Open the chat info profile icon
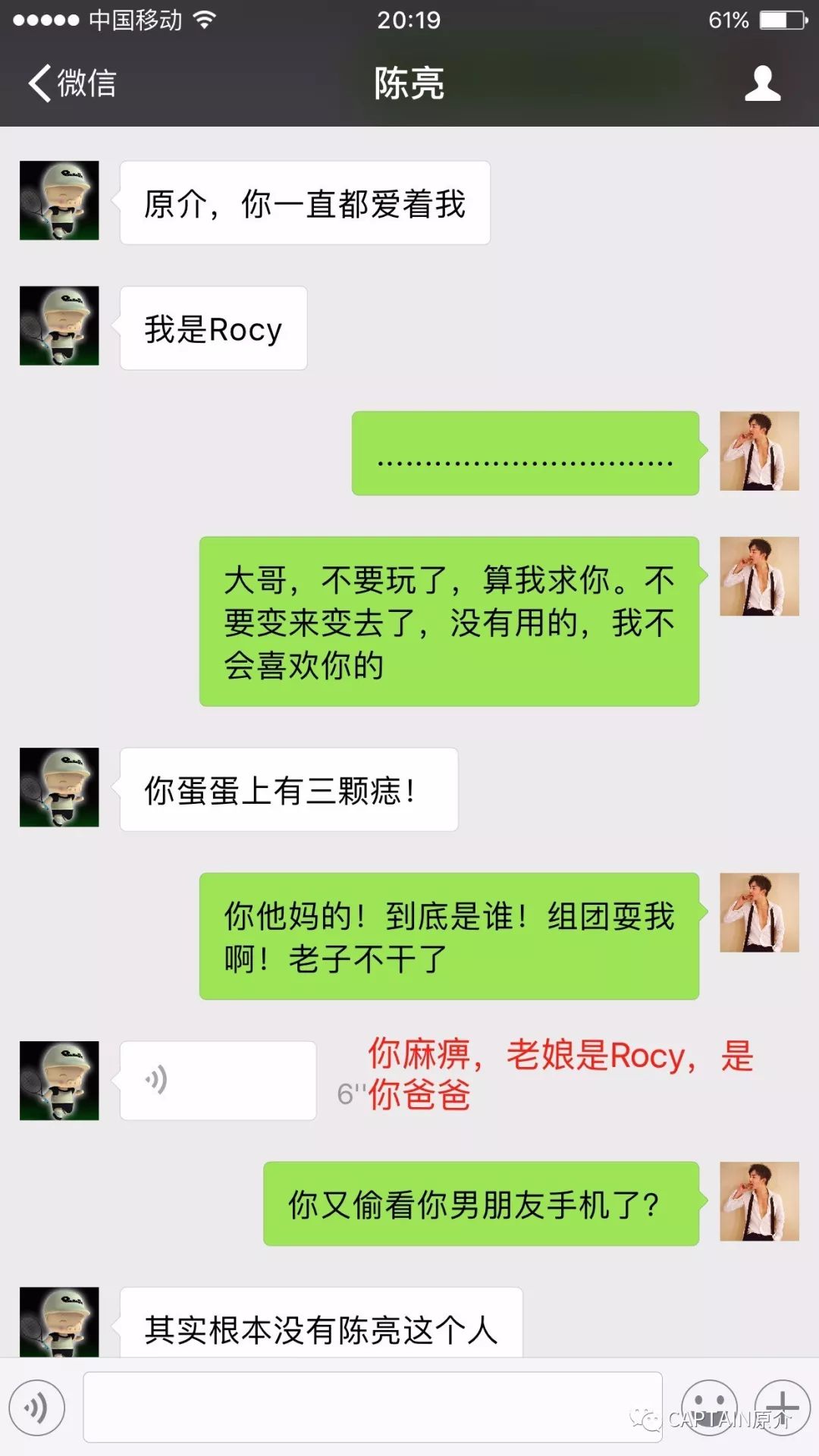Viewport: 819px width, 1456px height. click(x=762, y=83)
